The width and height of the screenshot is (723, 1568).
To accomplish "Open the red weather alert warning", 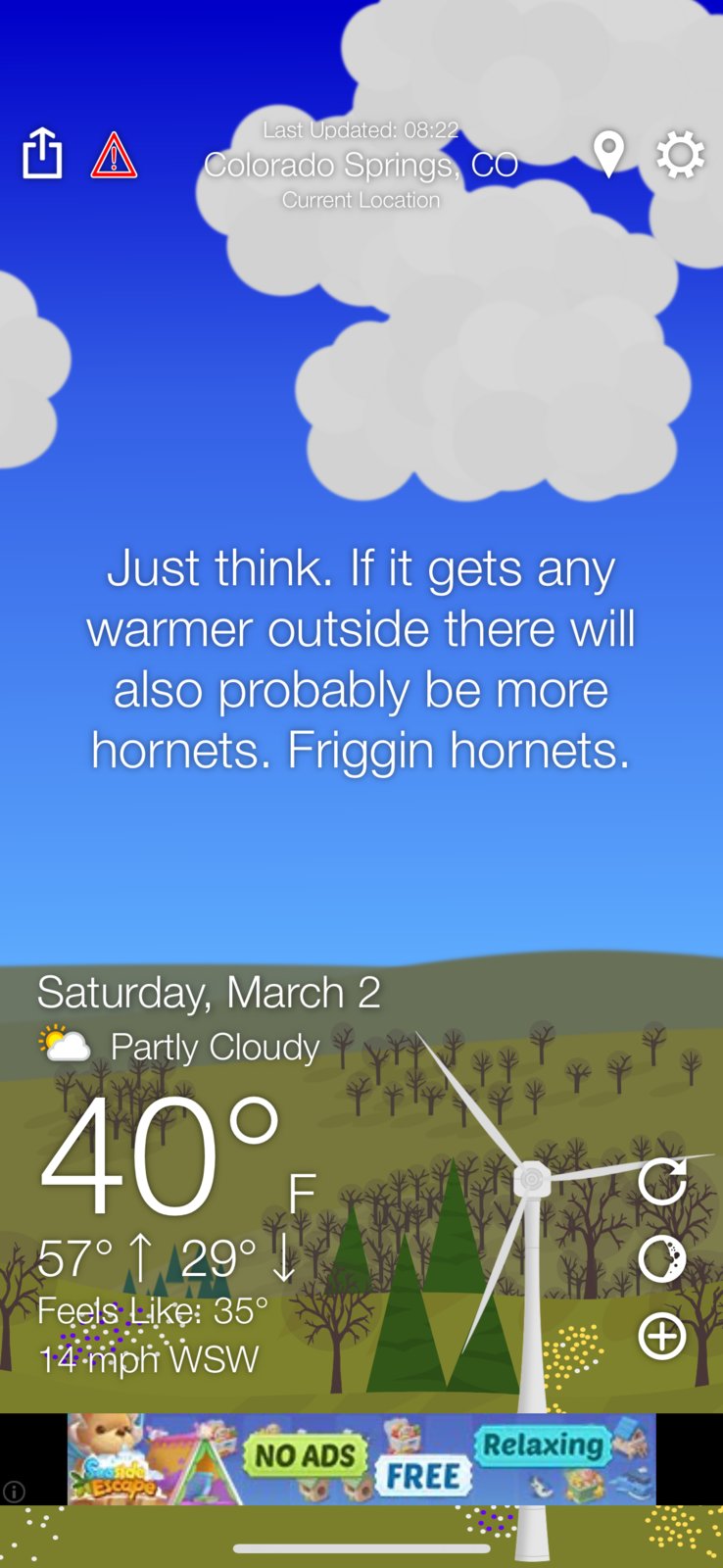I will [114, 155].
